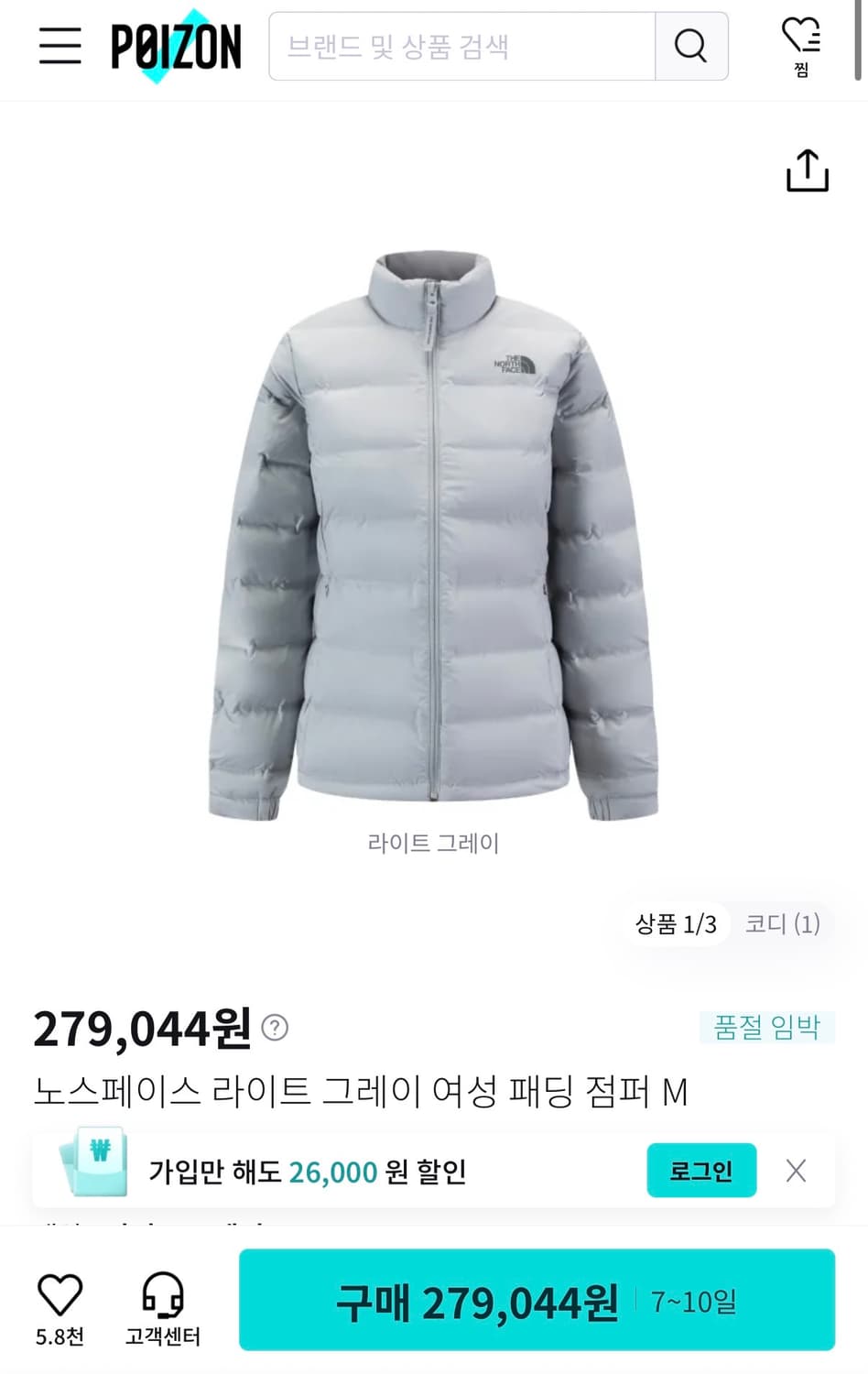Image resolution: width=868 pixels, height=1374 pixels.
Task: Select the 상품 1/3 image view
Action: tap(674, 925)
